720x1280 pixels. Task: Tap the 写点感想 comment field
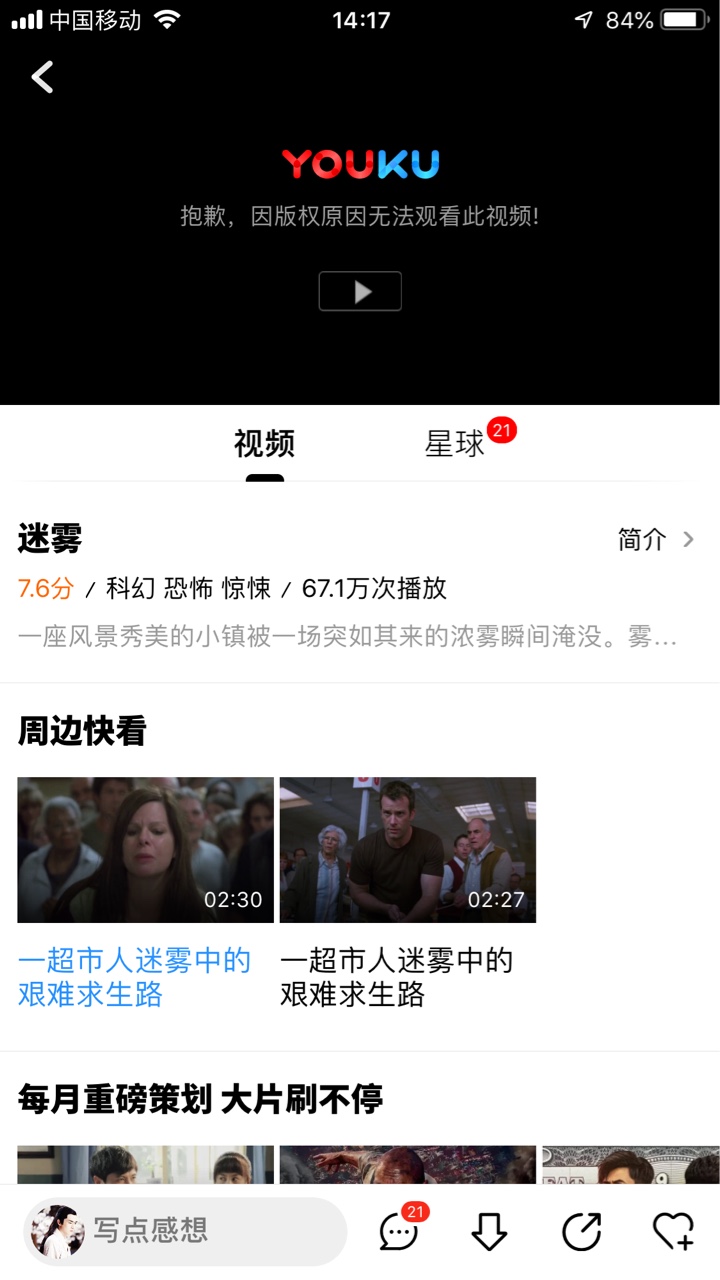point(185,1231)
